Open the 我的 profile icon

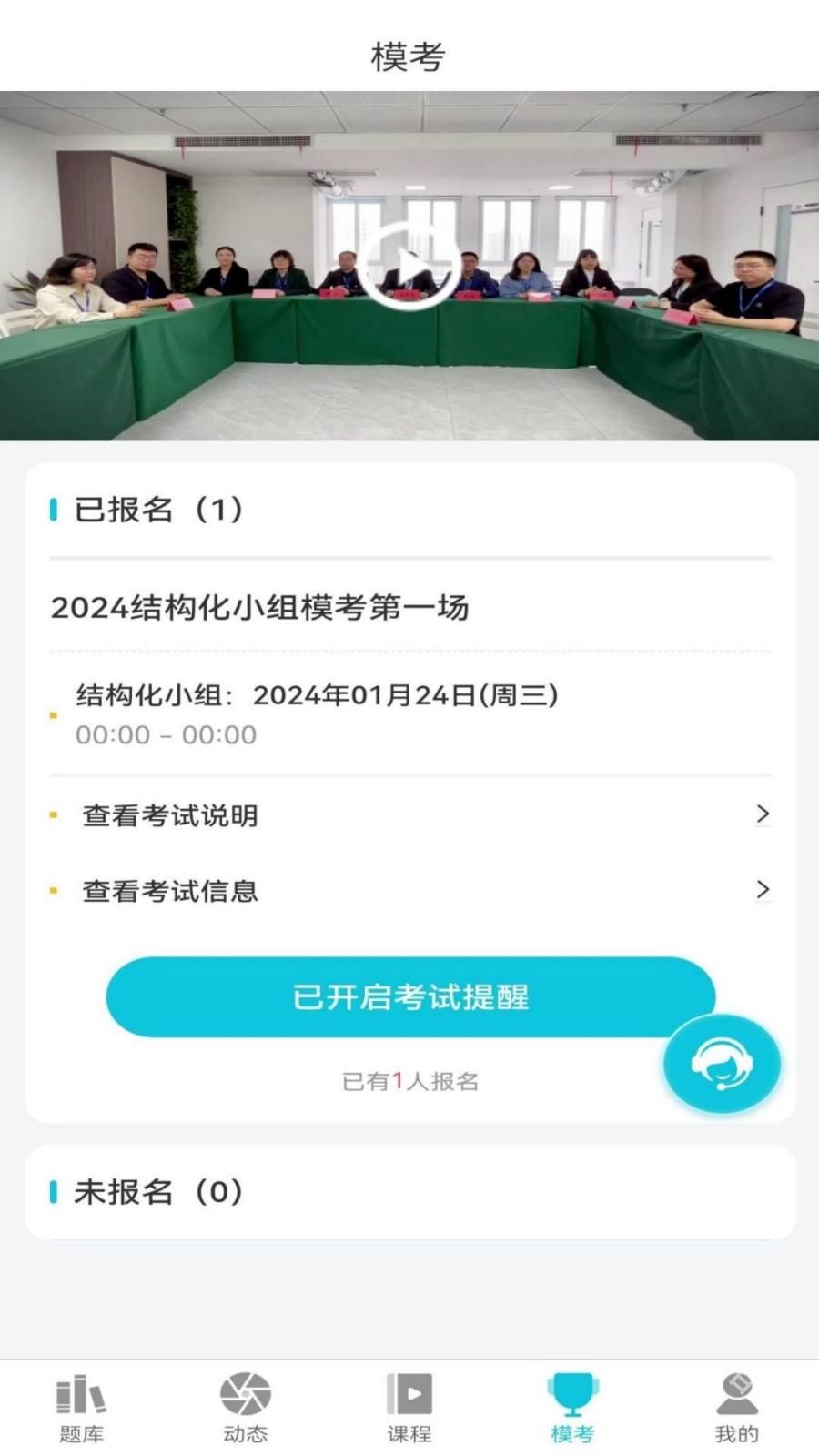point(735,1397)
